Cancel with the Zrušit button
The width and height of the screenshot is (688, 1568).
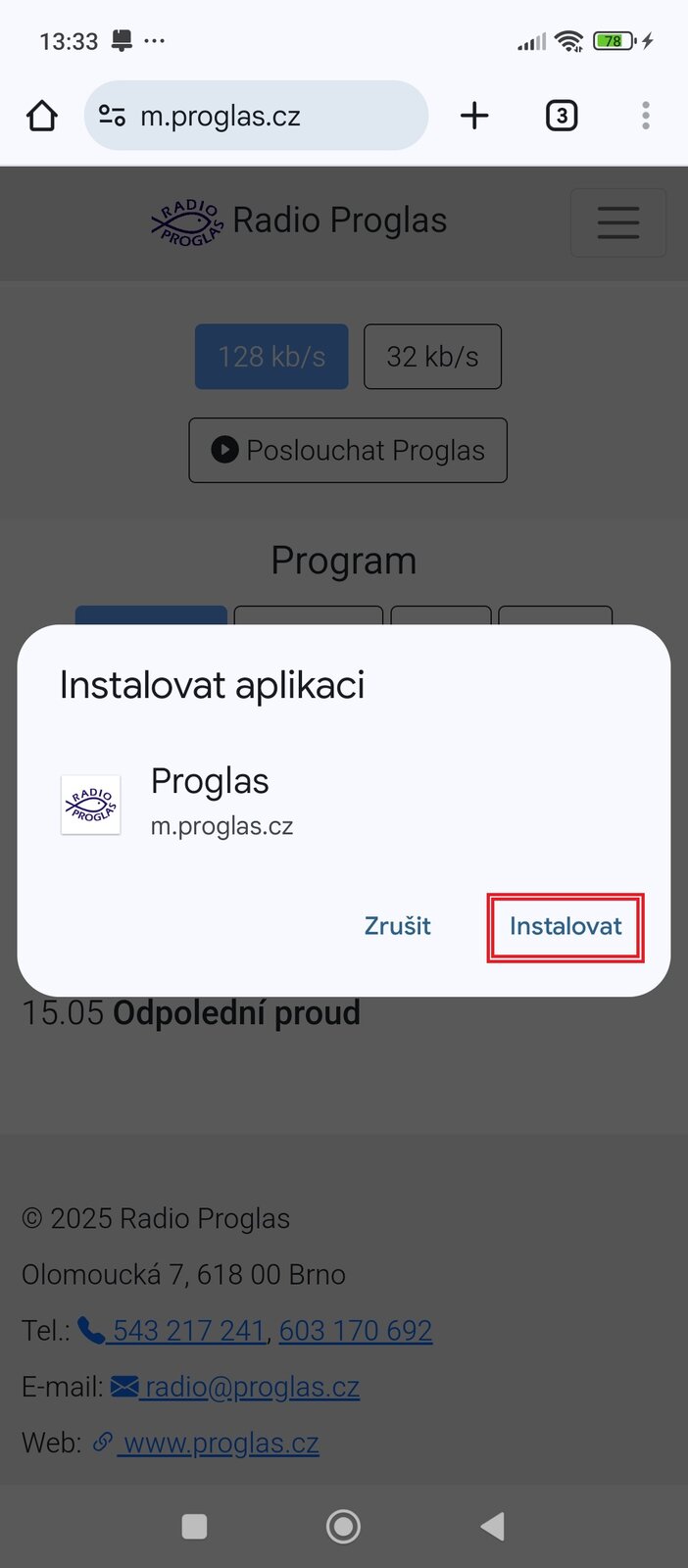[x=397, y=926]
